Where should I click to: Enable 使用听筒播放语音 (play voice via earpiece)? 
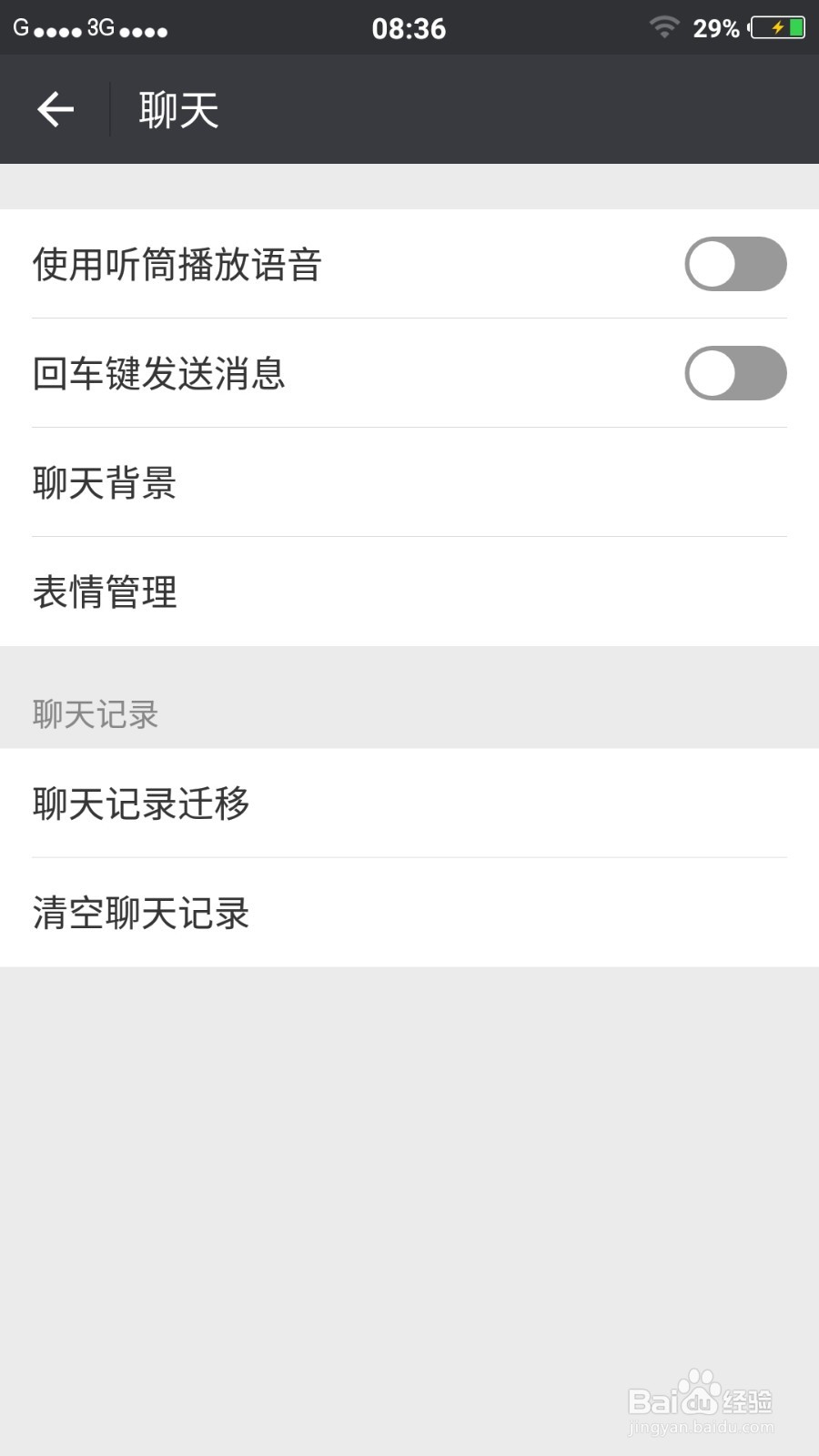click(x=735, y=264)
